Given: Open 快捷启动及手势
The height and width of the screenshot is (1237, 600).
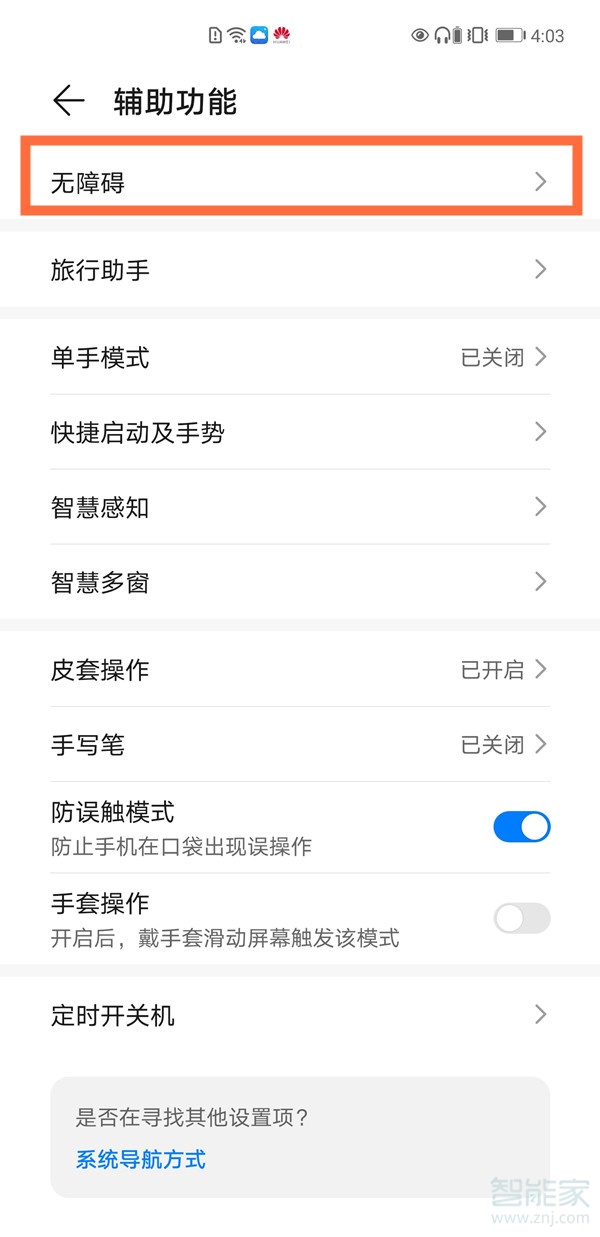Looking at the screenshot, I should (x=300, y=432).
